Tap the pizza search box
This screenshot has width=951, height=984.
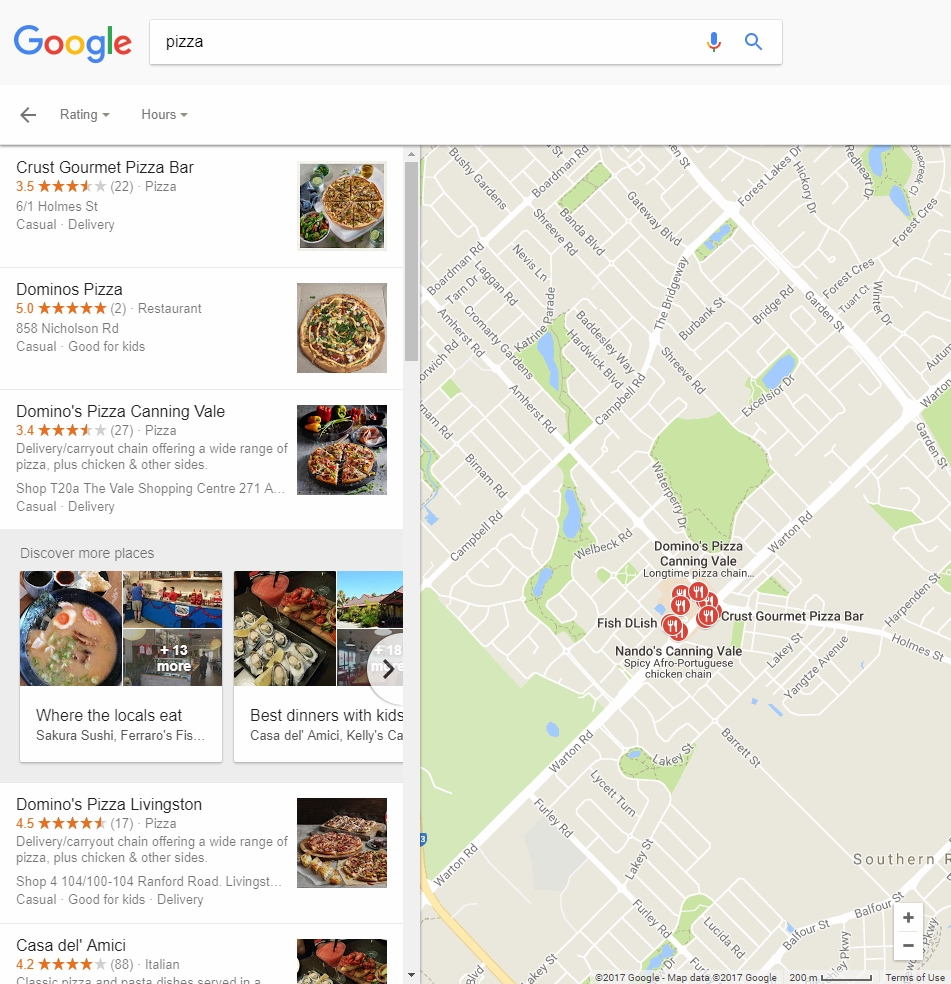(420, 42)
